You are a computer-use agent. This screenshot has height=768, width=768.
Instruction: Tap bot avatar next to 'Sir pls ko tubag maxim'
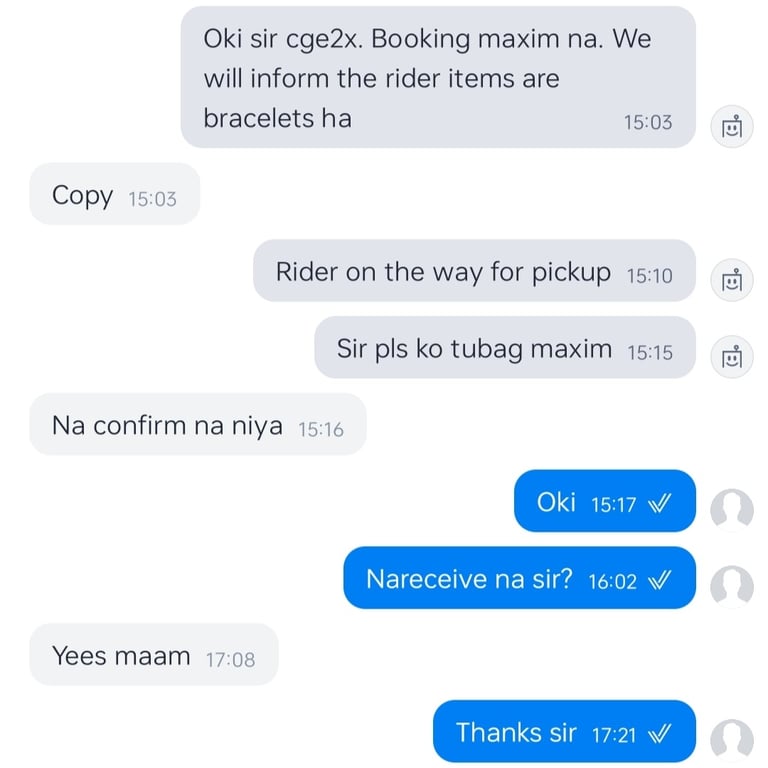click(731, 356)
